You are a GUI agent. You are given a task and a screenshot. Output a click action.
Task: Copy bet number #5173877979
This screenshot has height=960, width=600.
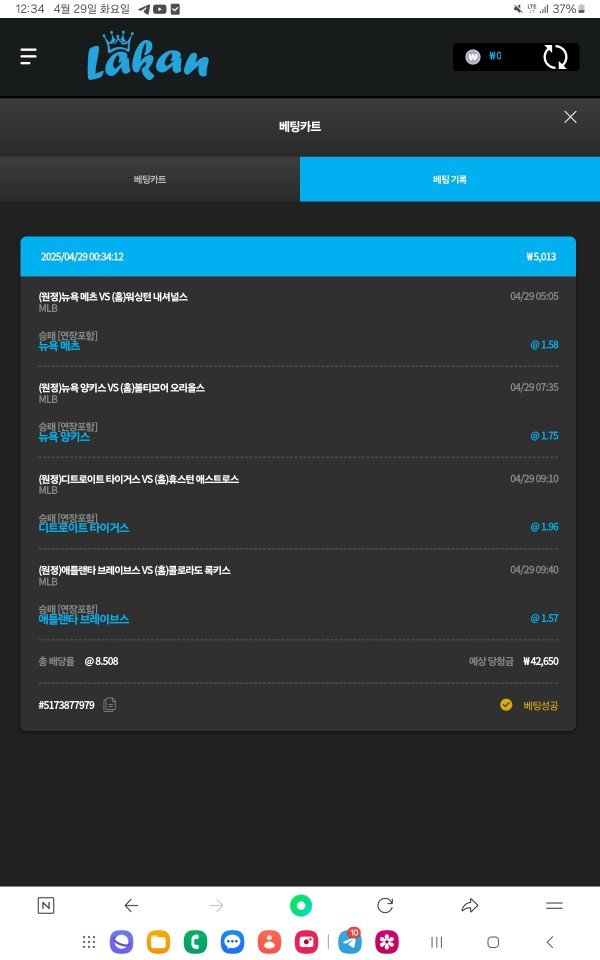point(110,705)
